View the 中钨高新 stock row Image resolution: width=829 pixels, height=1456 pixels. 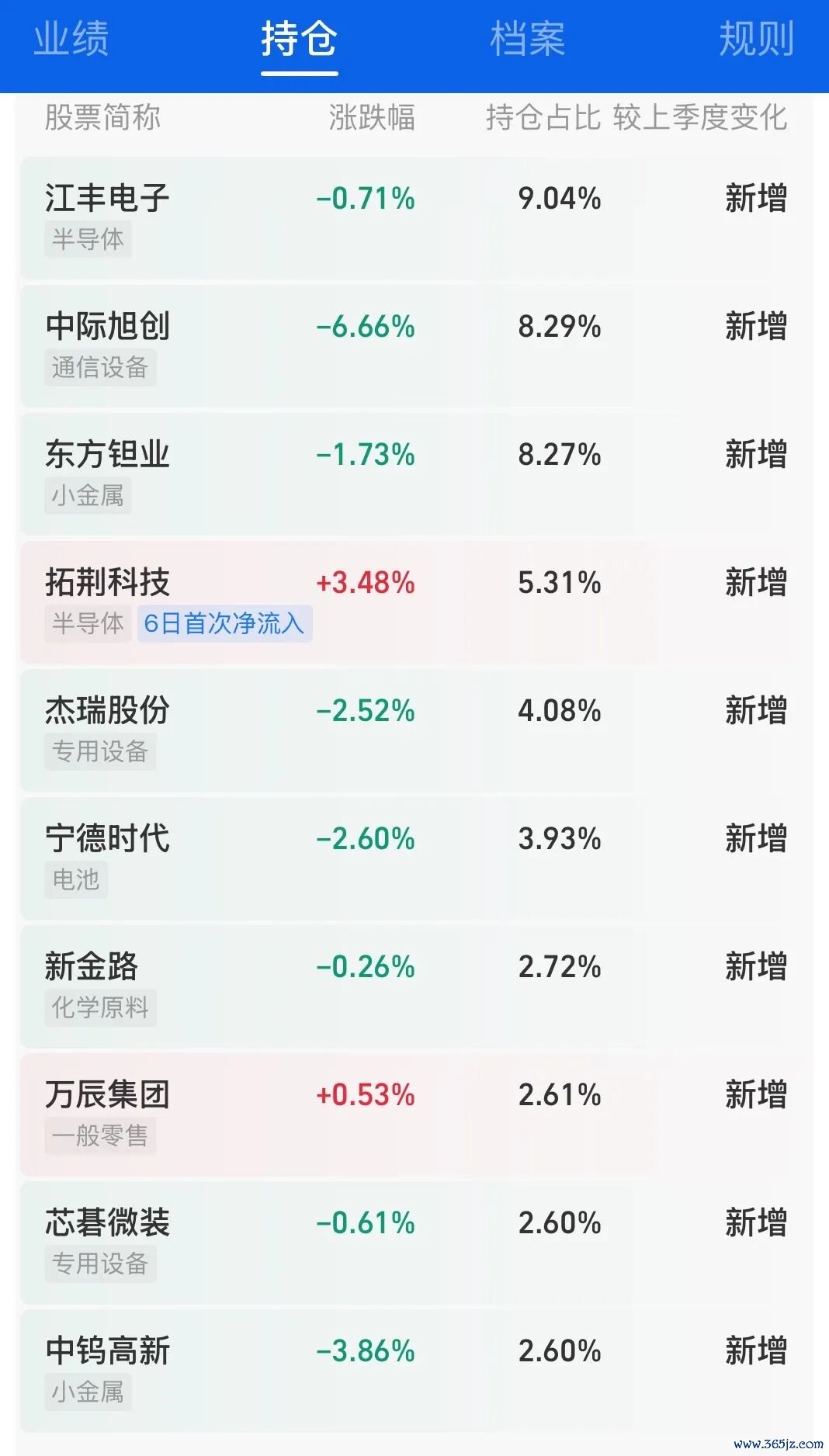(x=416, y=1371)
